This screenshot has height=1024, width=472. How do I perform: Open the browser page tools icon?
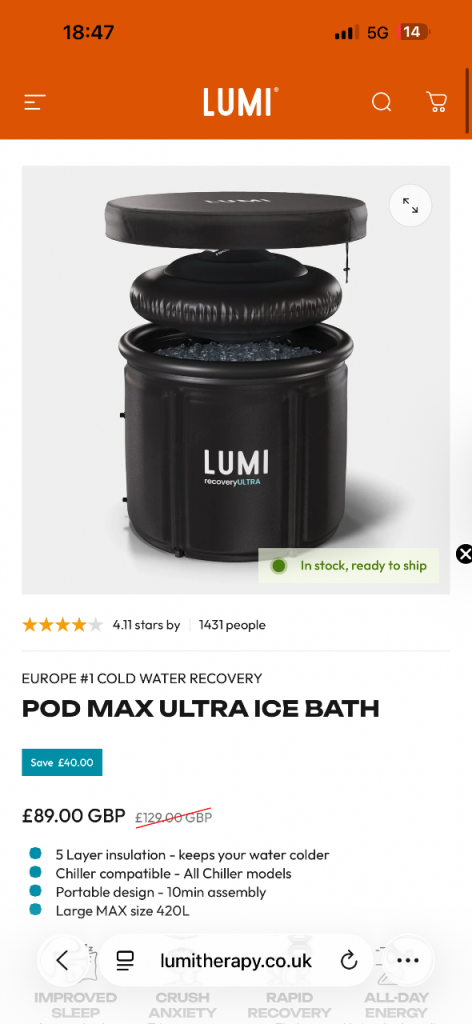(x=125, y=960)
